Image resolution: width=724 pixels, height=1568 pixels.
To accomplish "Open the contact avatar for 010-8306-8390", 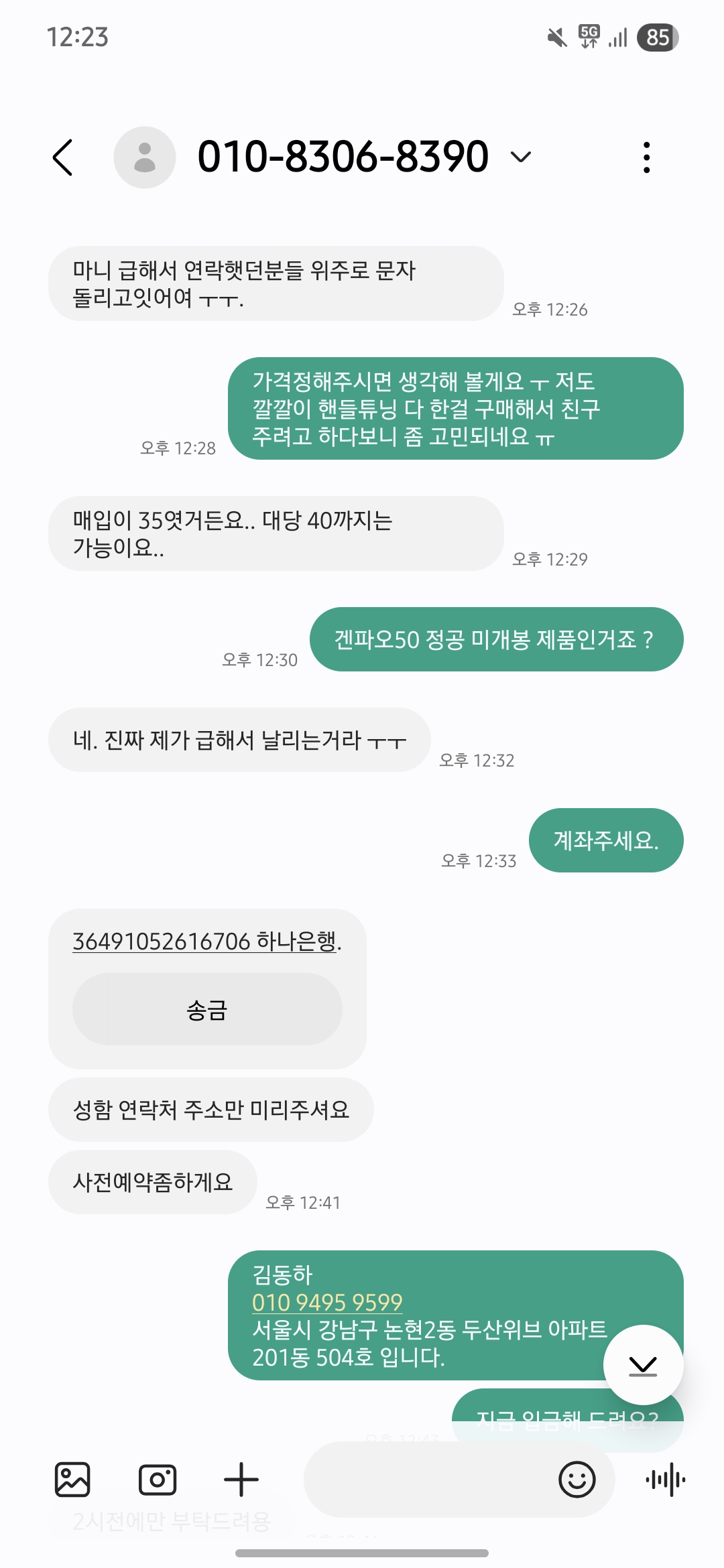I will (x=145, y=157).
